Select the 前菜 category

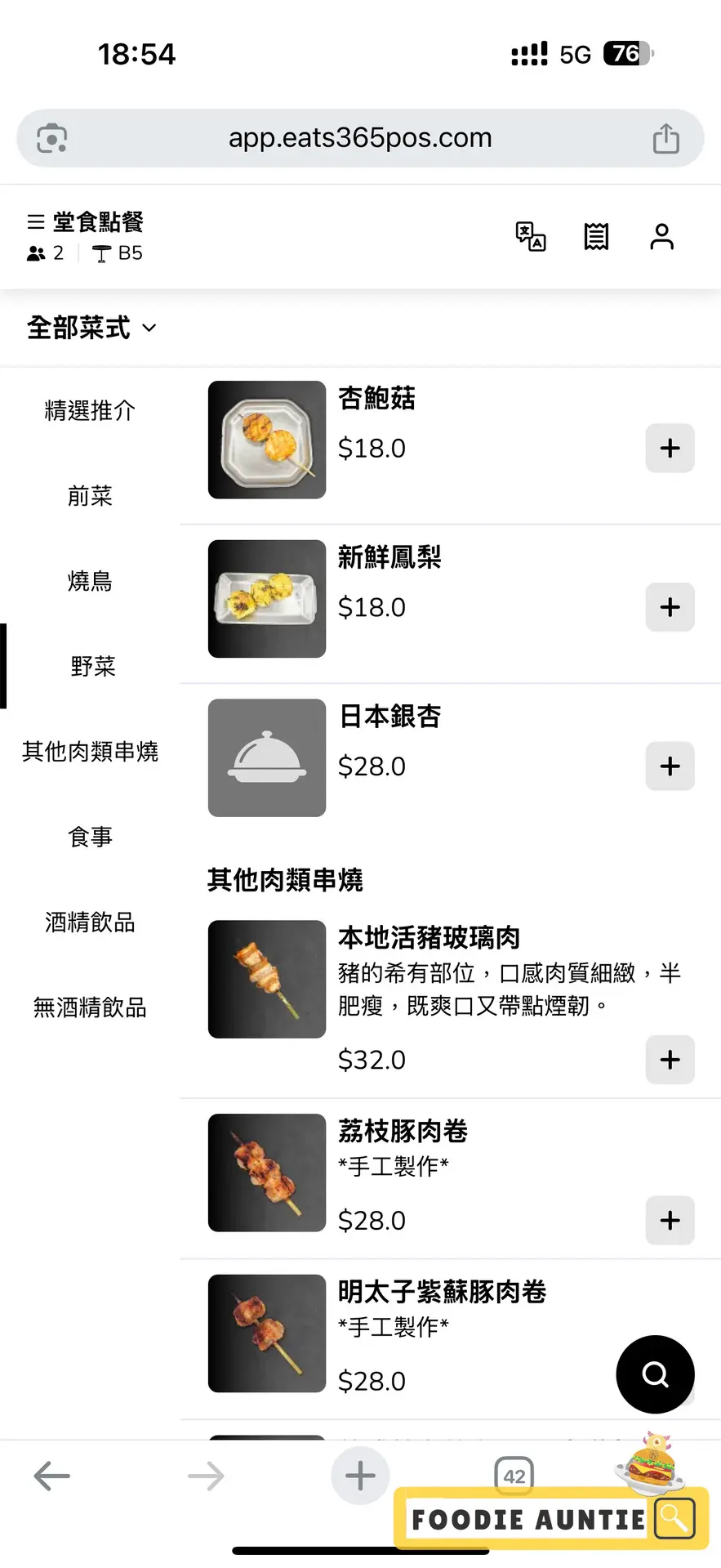coord(90,496)
